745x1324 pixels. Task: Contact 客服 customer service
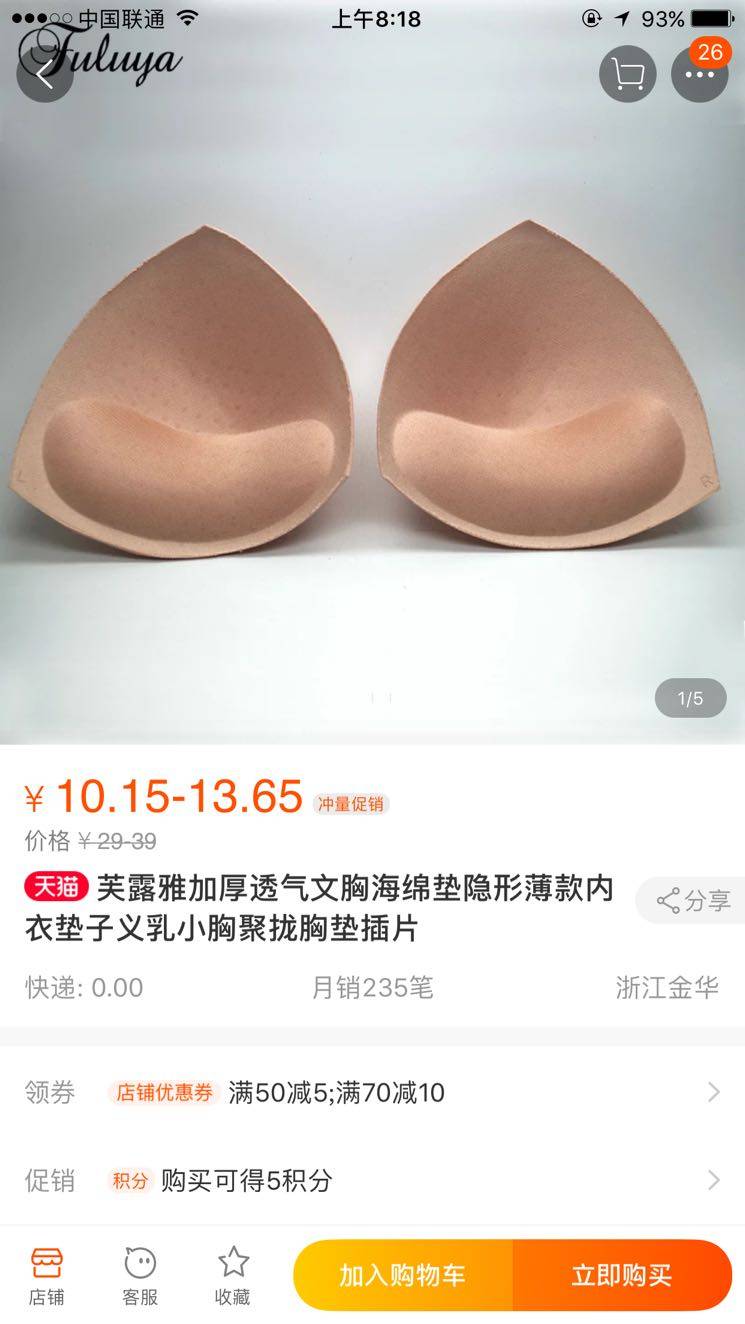coord(140,1275)
